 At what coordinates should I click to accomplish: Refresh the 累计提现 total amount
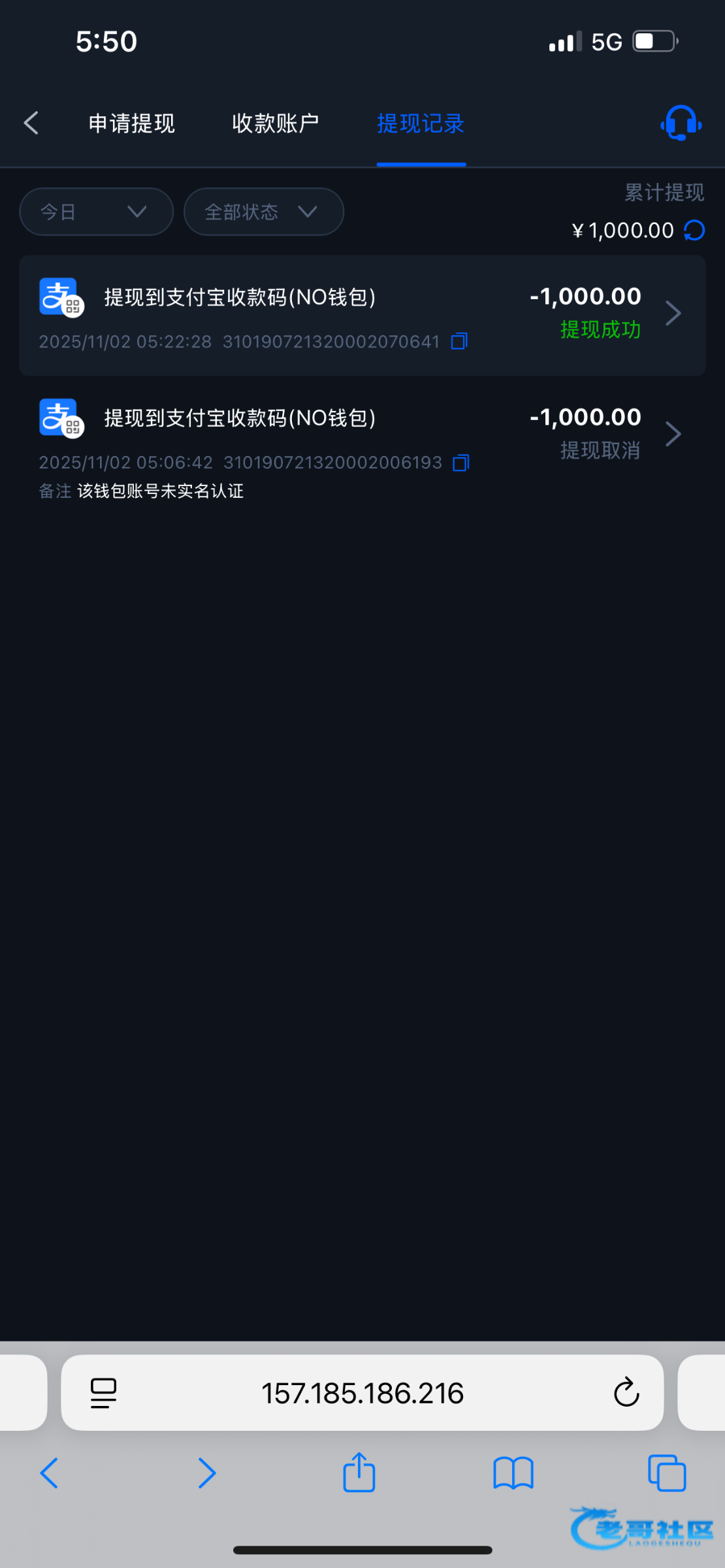tap(694, 231)
